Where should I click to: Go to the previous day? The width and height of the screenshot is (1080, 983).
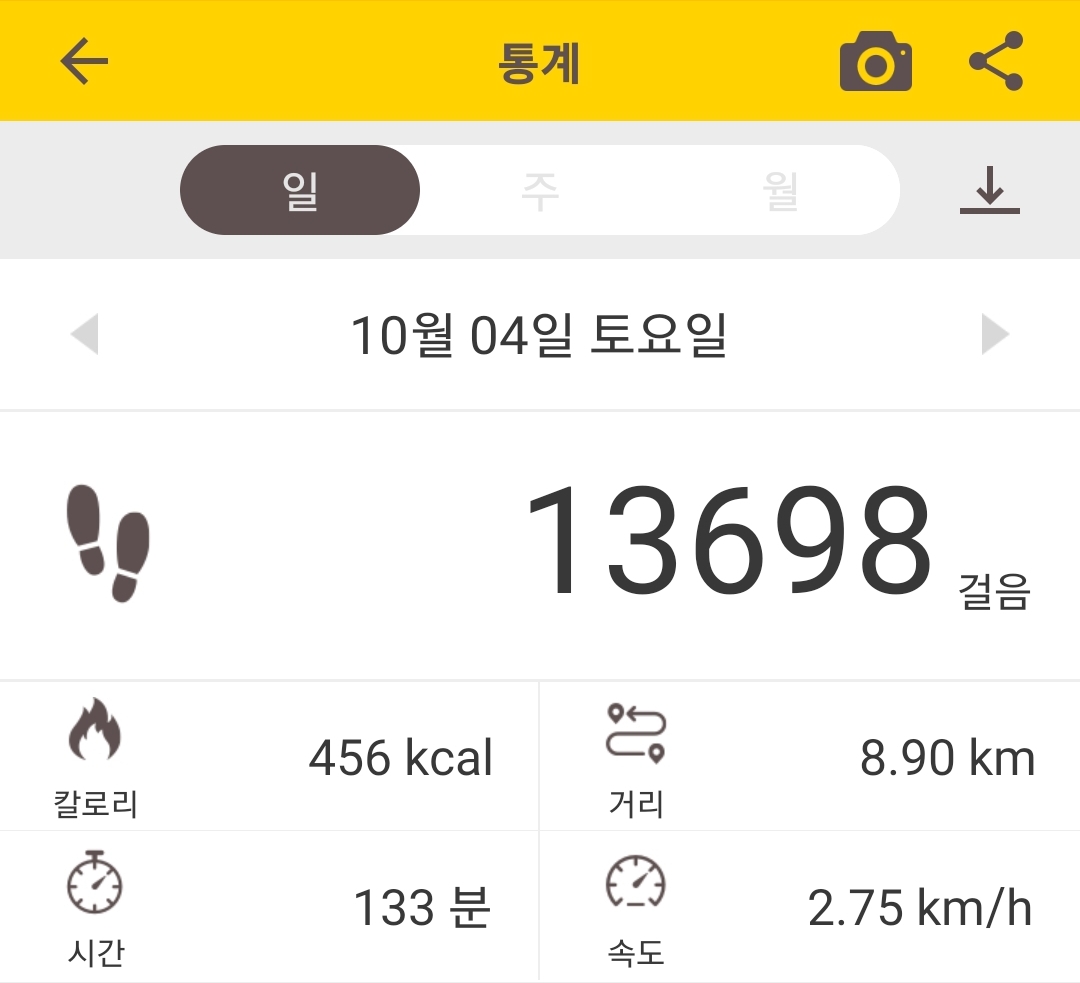click(x=85, y=334)
